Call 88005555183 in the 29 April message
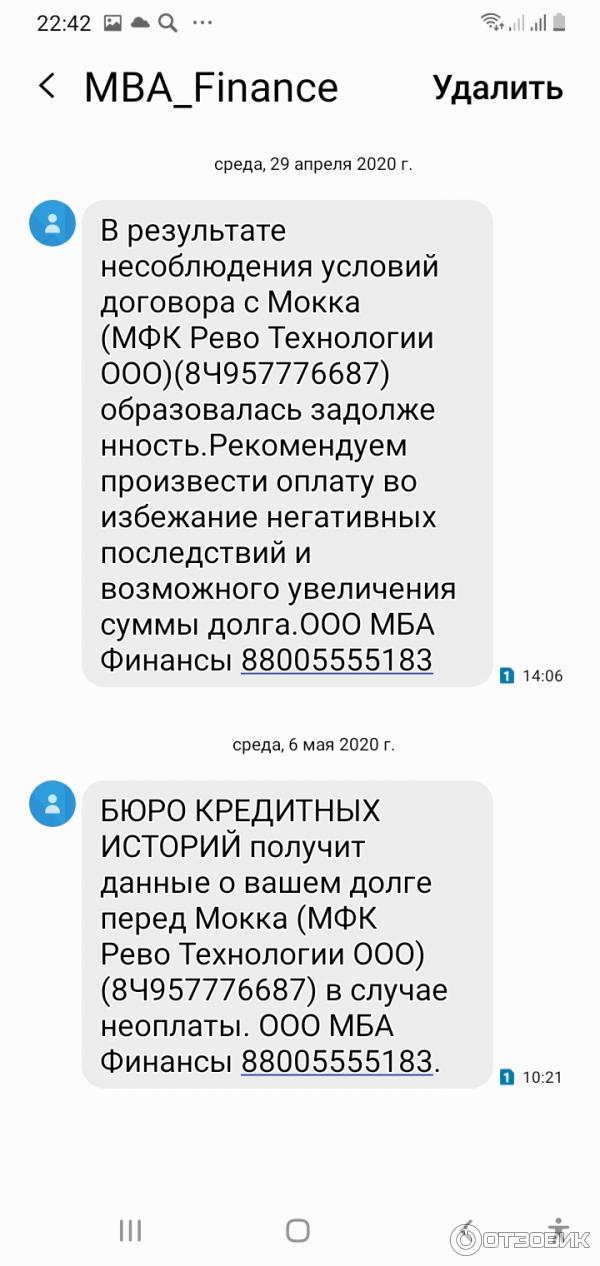Viewport: 600px width, 1266px height. 336,660
